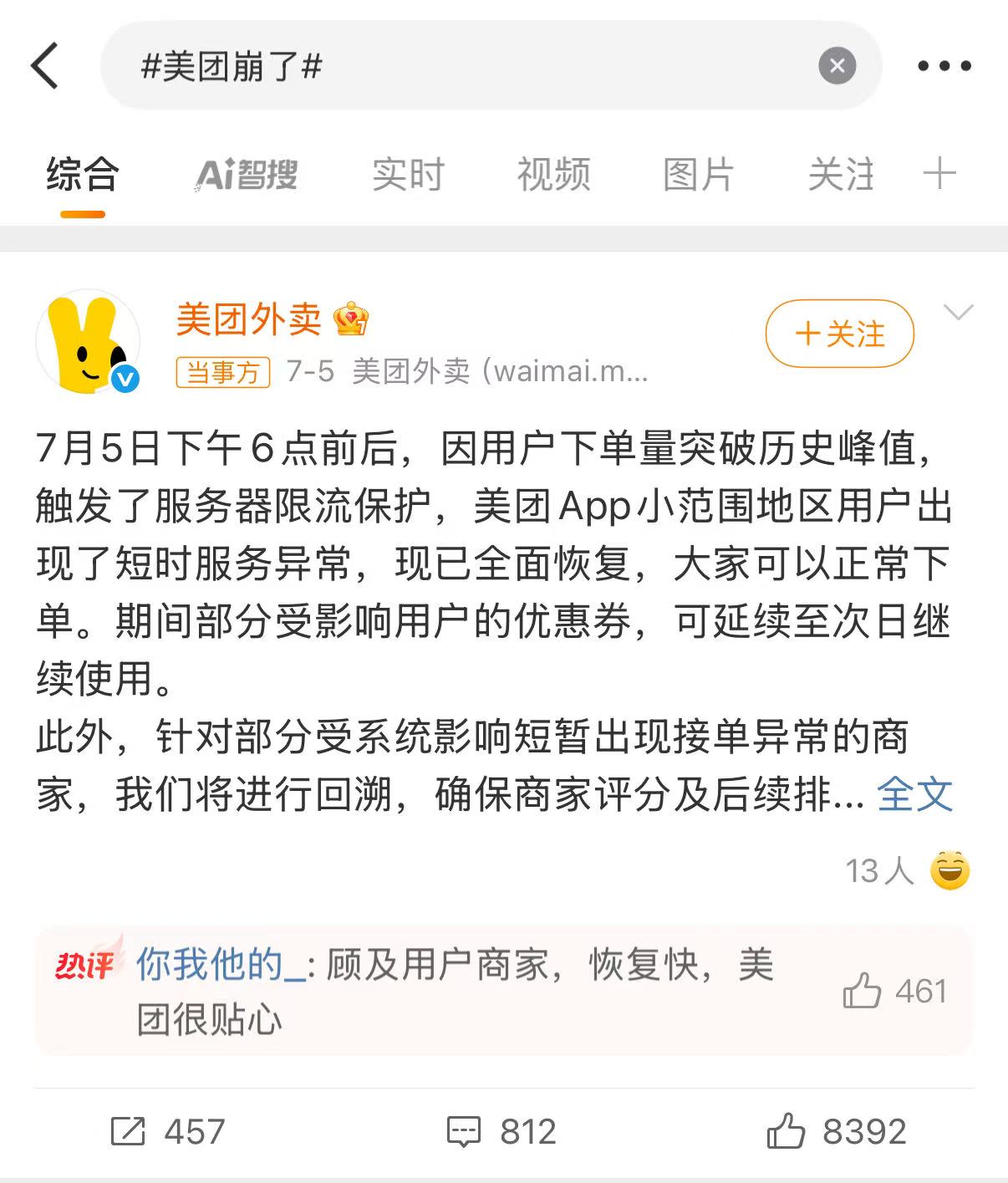Open user 你我他的_ profile link
This screenshot has width=1008, height=1183.
(x=220, y=965)
